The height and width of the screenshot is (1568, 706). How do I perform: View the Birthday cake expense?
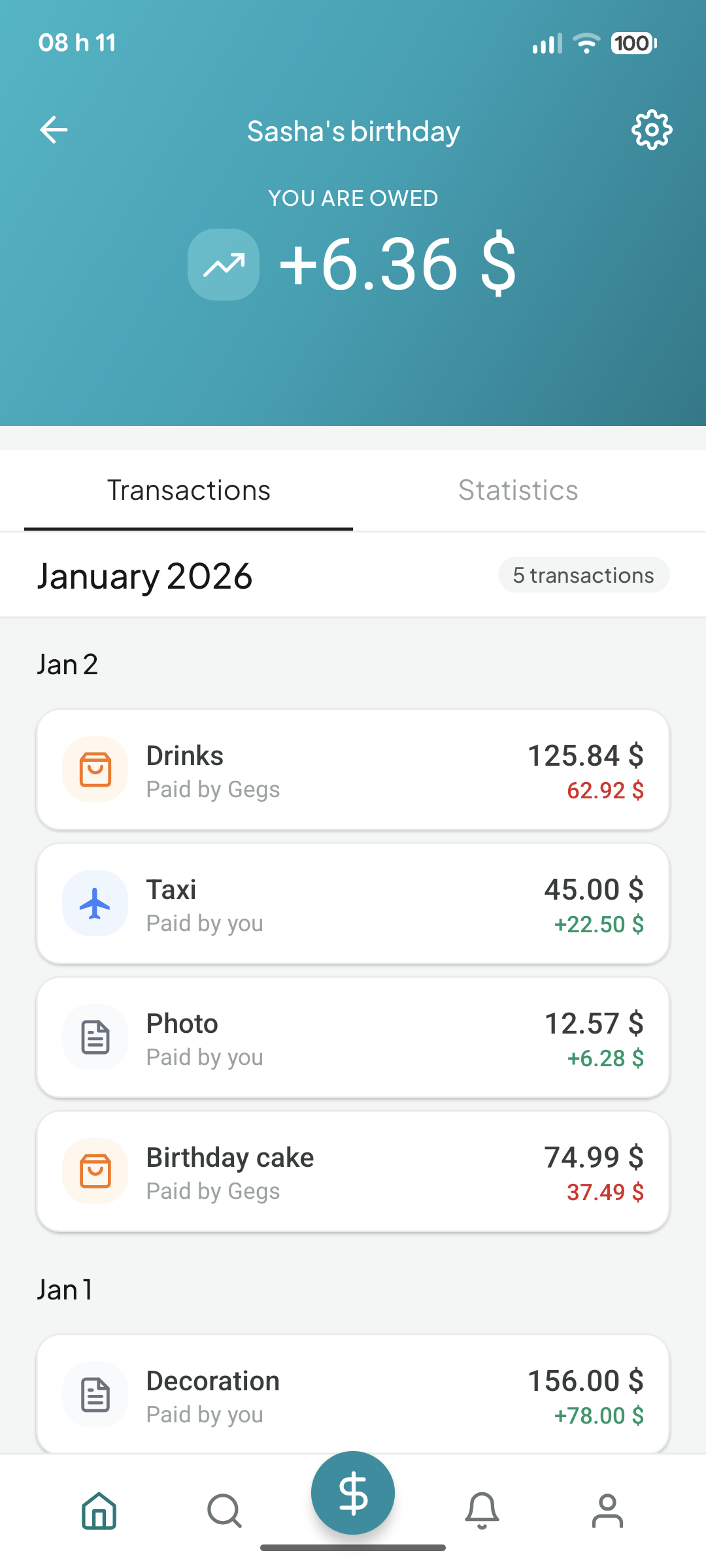pyautogui.click(x=353, y=1172)
